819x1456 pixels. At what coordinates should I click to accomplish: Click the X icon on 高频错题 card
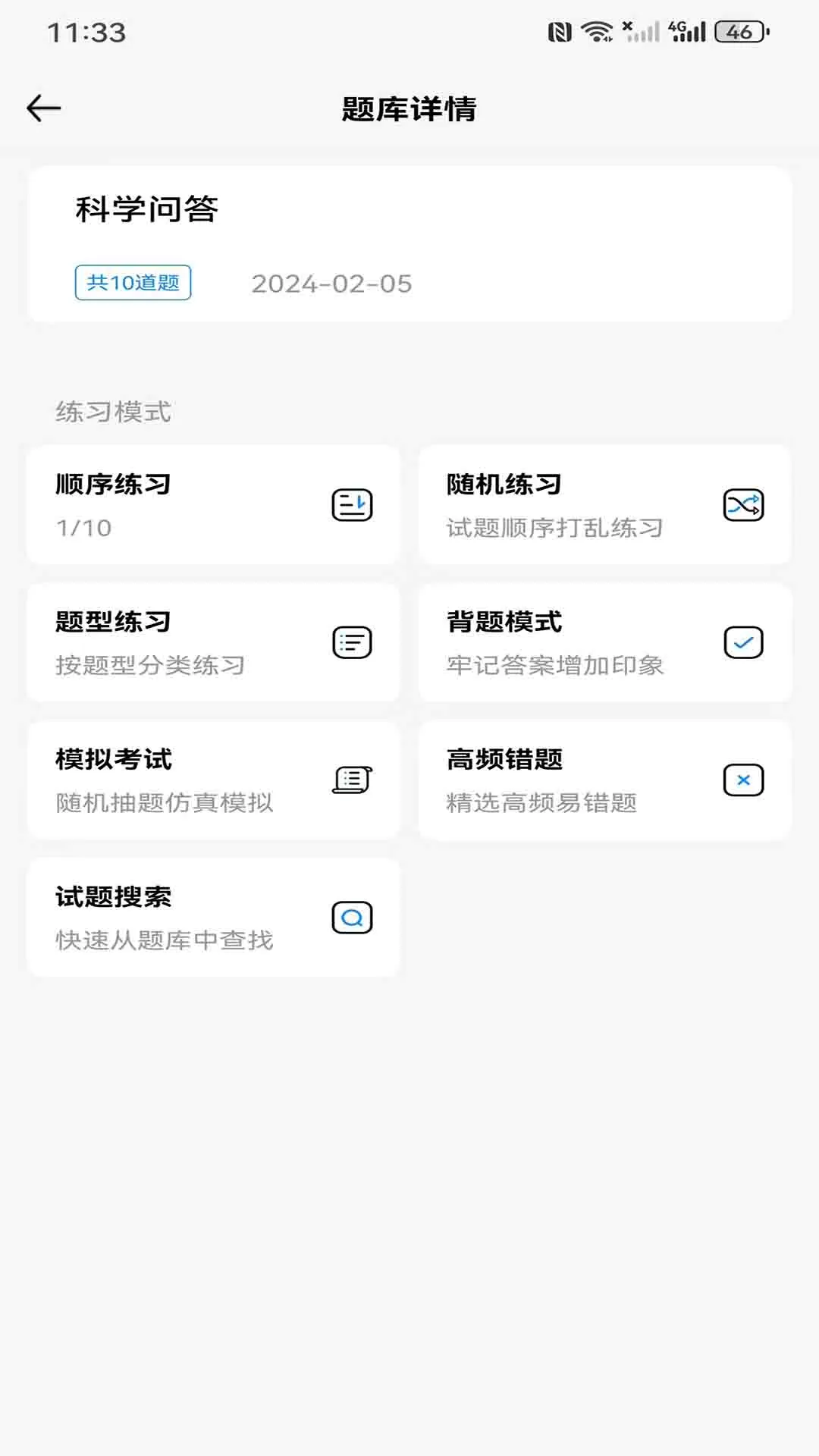(743, 780)
